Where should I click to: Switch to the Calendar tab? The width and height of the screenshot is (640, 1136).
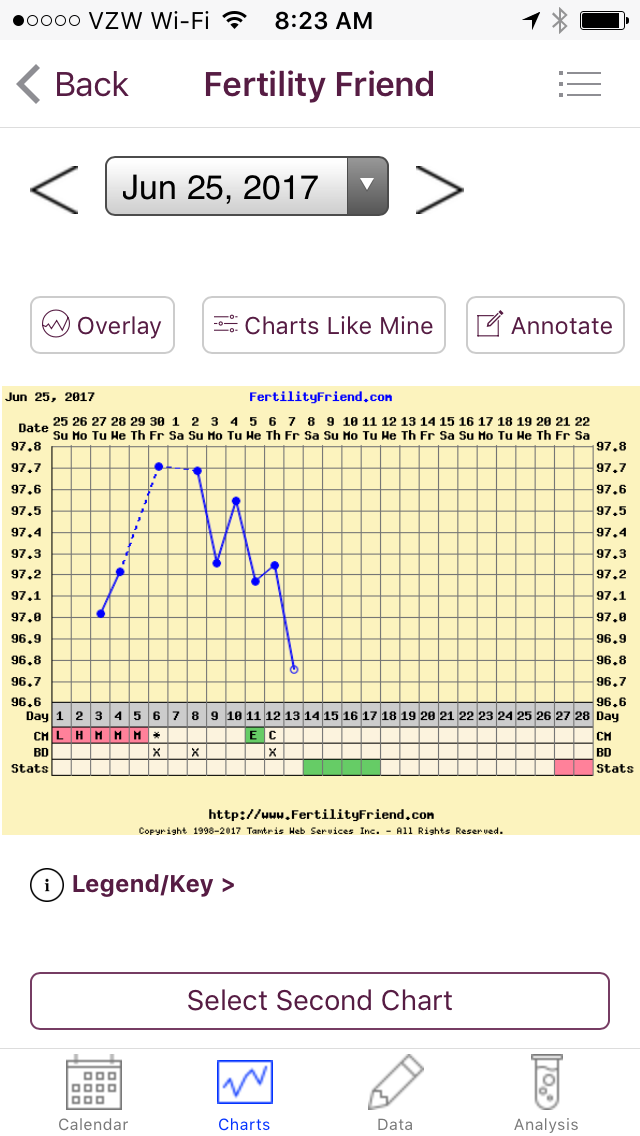[93, 1094]
